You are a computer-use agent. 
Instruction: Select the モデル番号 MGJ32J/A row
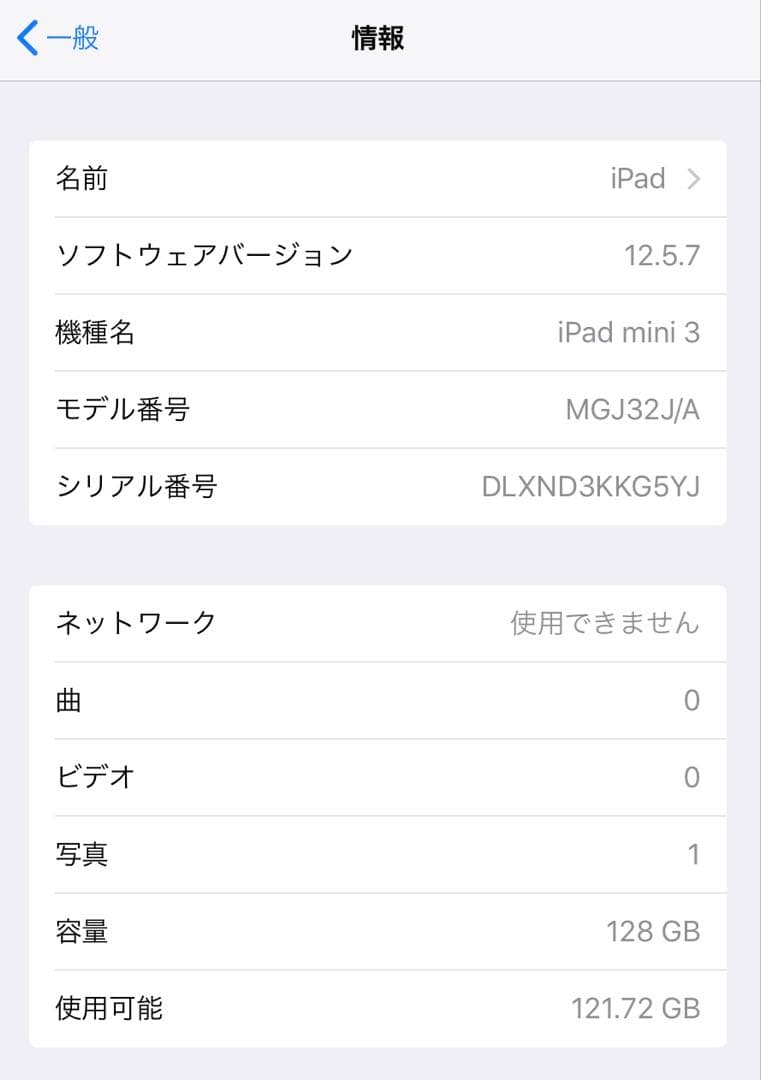tap(380, 410)
